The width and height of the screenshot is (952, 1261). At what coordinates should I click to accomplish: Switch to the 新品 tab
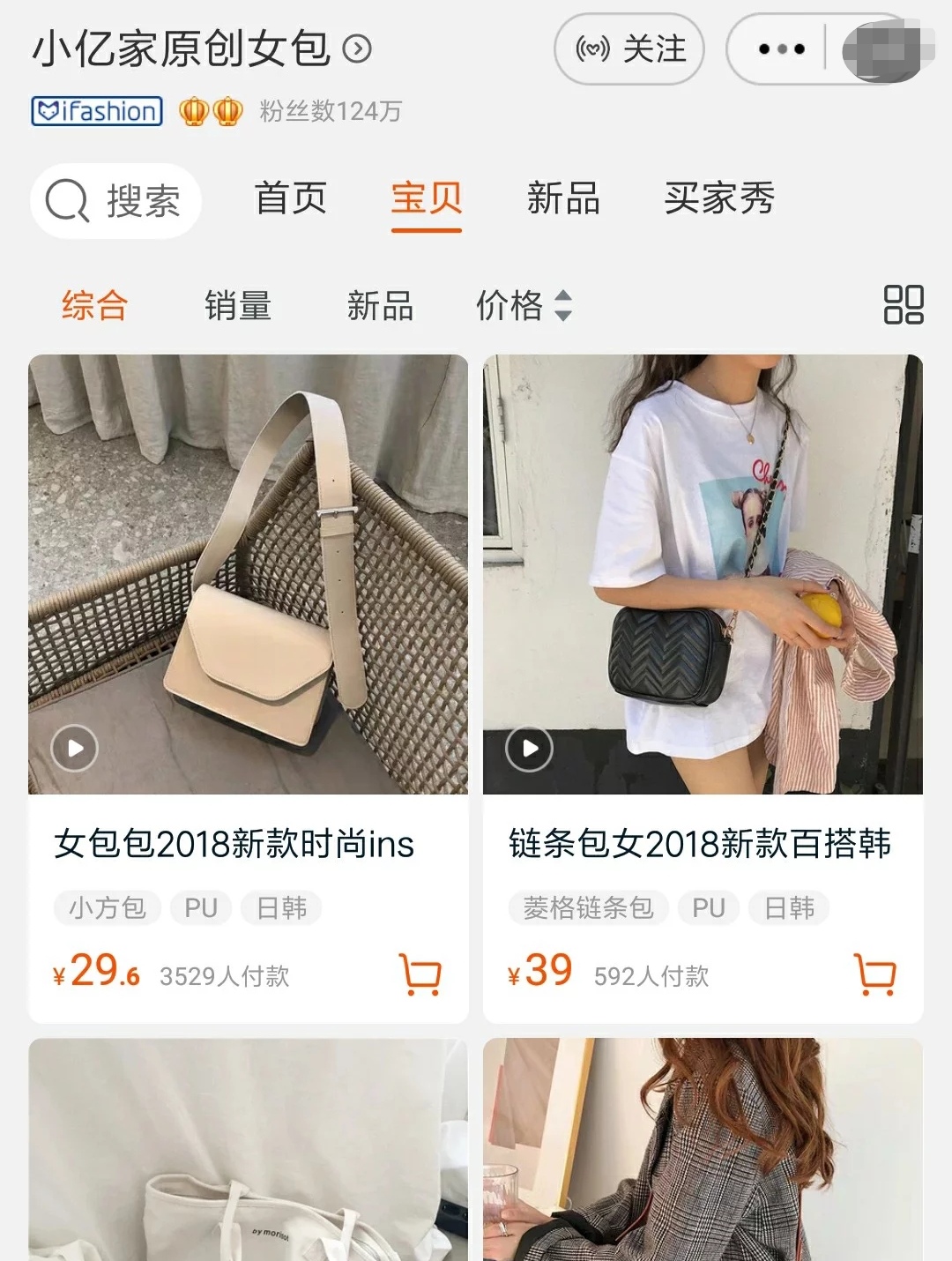coord(563,200)
